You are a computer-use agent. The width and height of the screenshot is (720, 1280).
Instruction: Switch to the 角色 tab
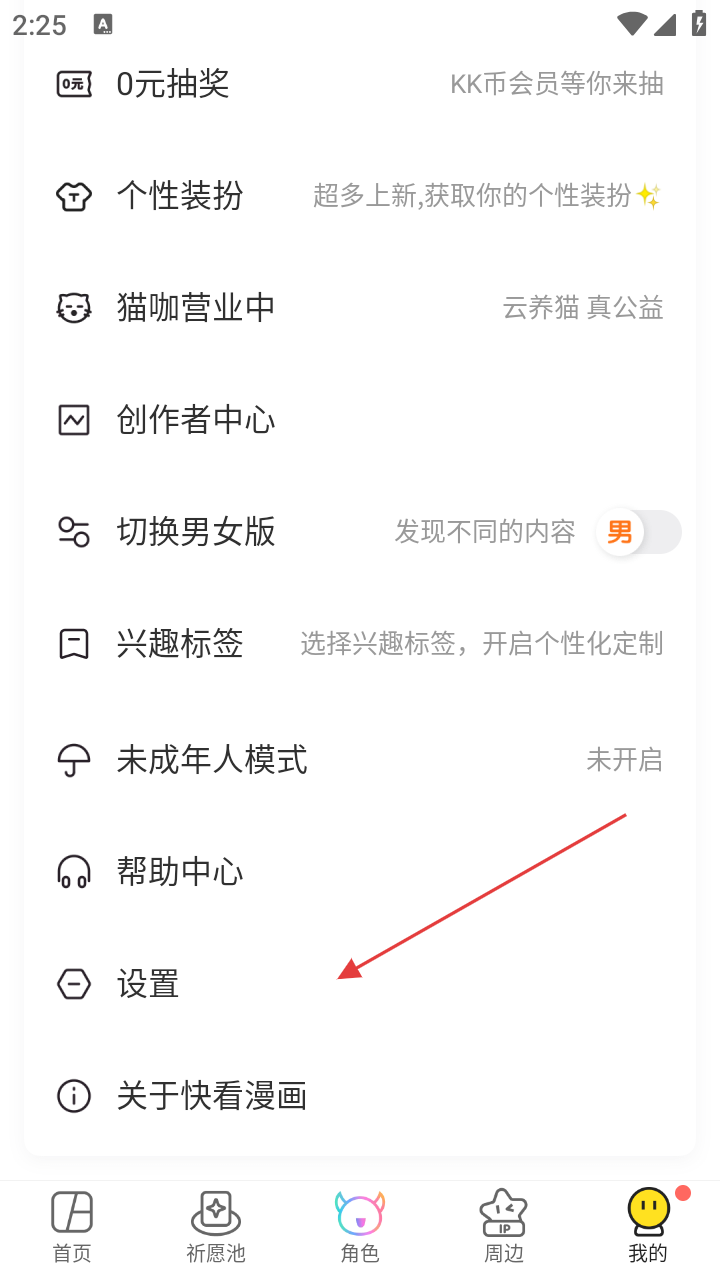pyautogui.click(x=360, y=1226)
